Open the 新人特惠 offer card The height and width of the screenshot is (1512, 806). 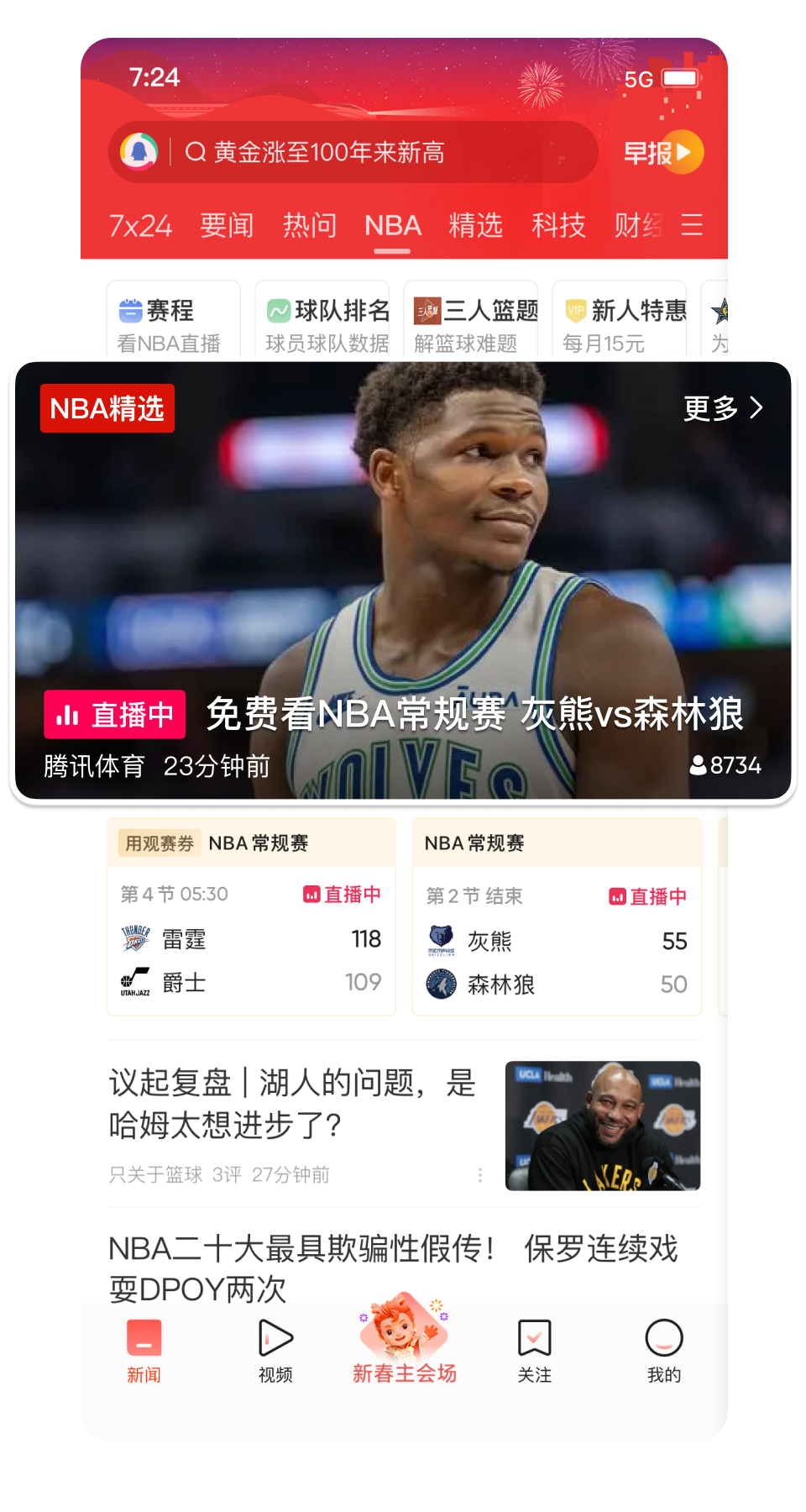[620, 319]
